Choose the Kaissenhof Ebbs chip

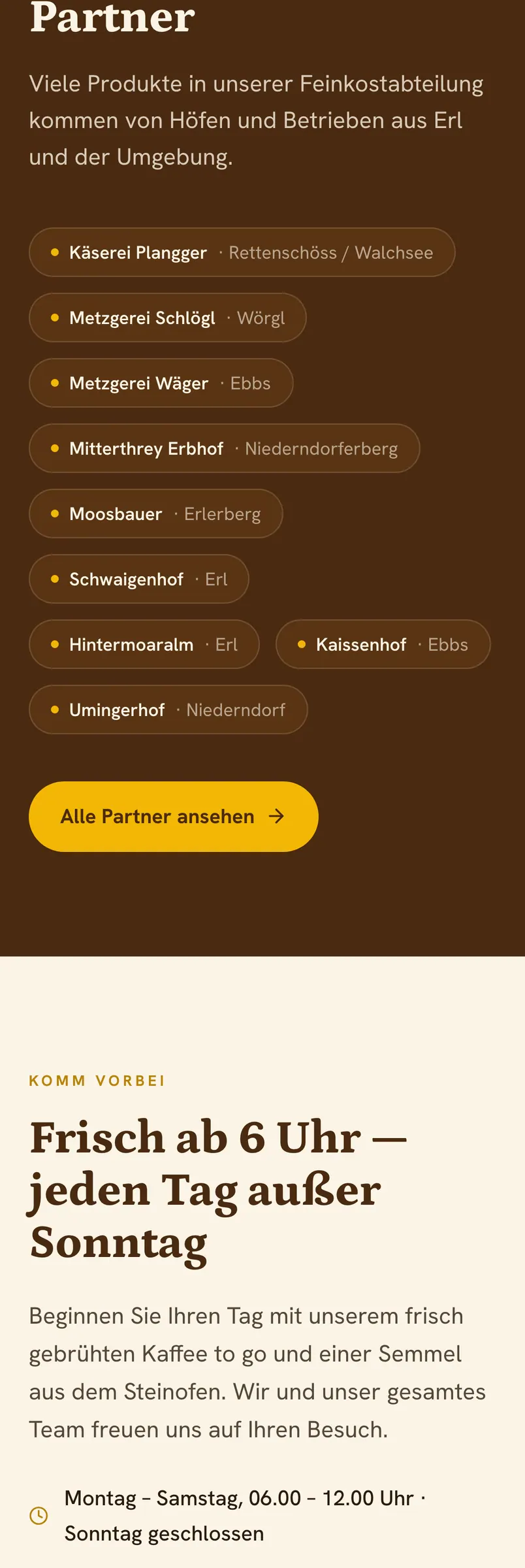(x=383, y=644)
